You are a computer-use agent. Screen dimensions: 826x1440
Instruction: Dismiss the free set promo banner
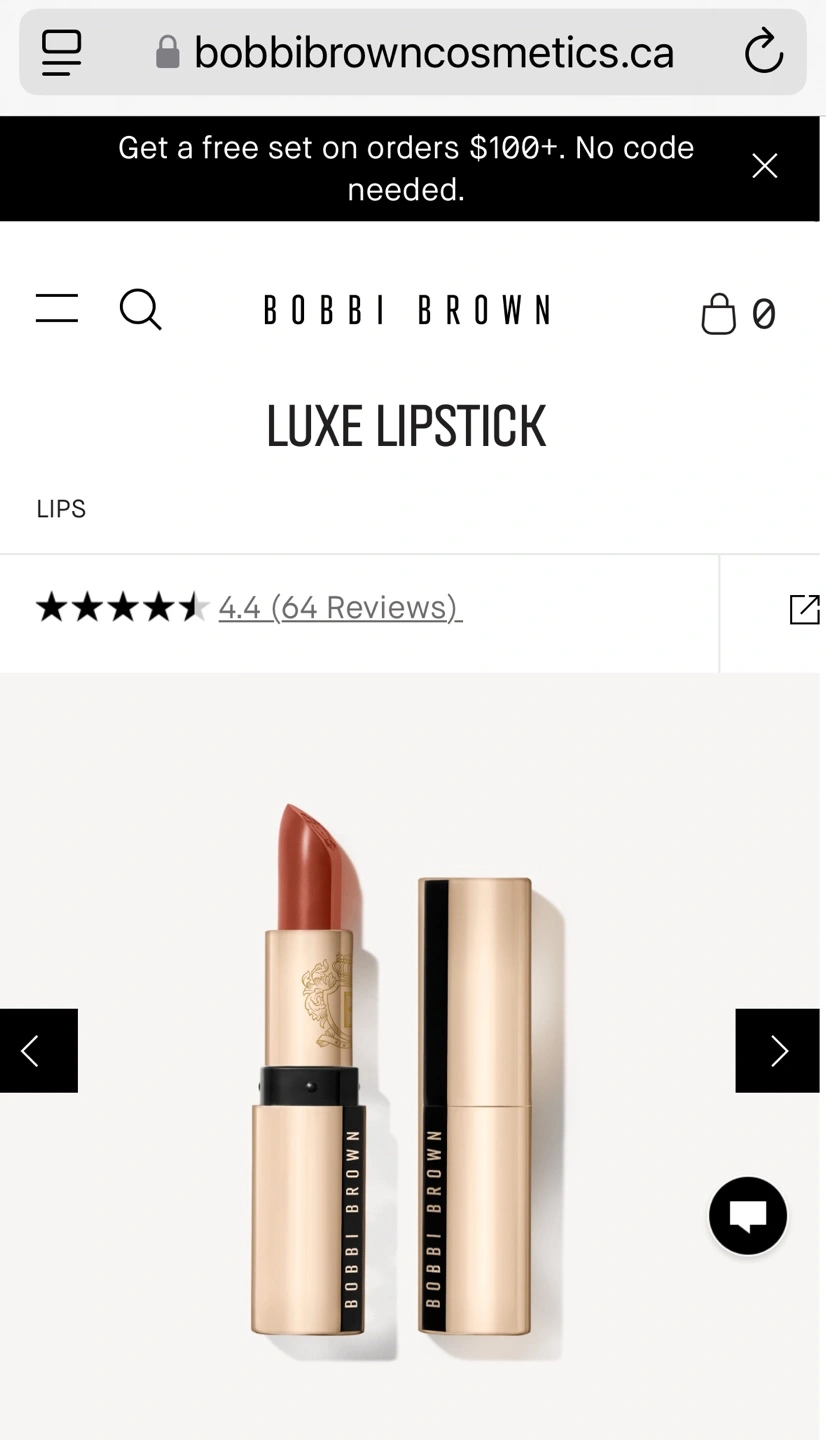[765, 166]
